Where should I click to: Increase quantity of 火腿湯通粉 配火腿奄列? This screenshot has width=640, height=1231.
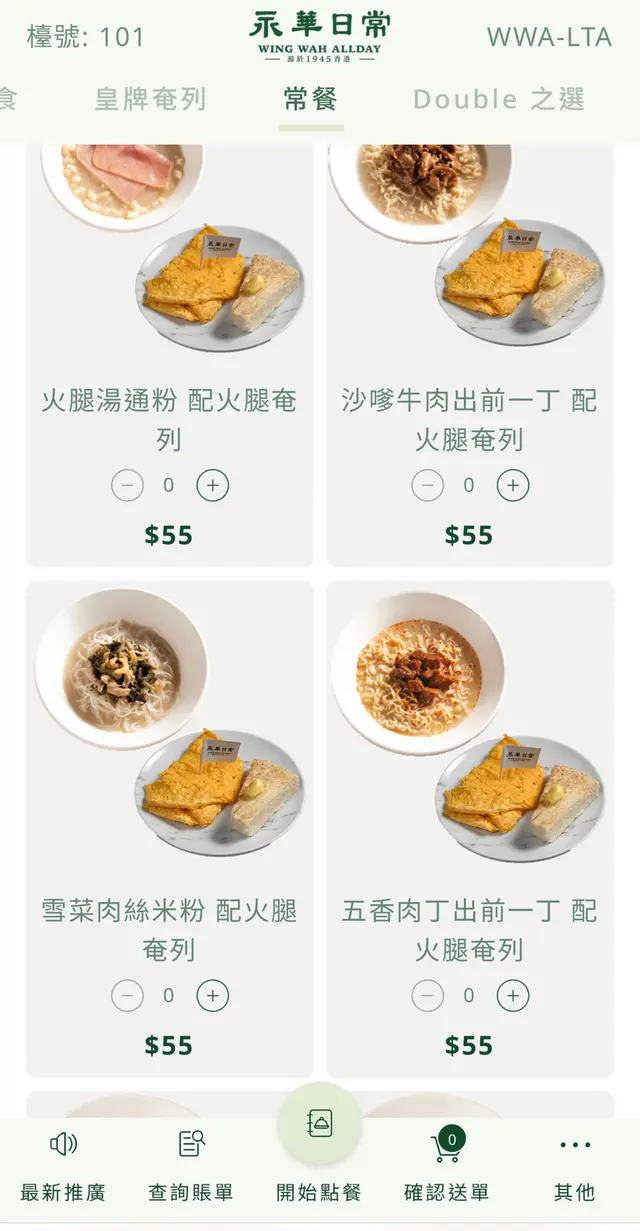click(x=212, y=486)
